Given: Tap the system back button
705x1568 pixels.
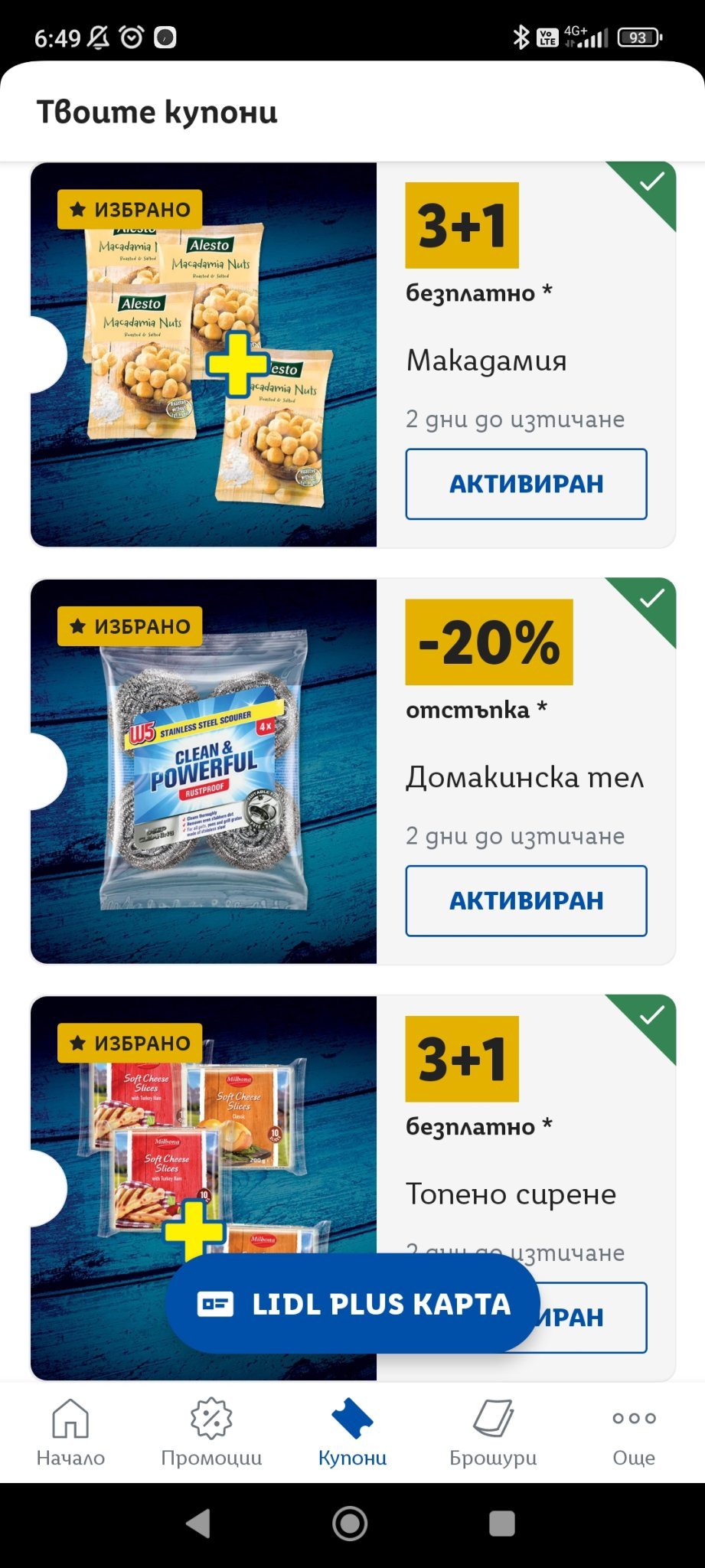Looking at the screenshot, I should [x=199, y=1524].
